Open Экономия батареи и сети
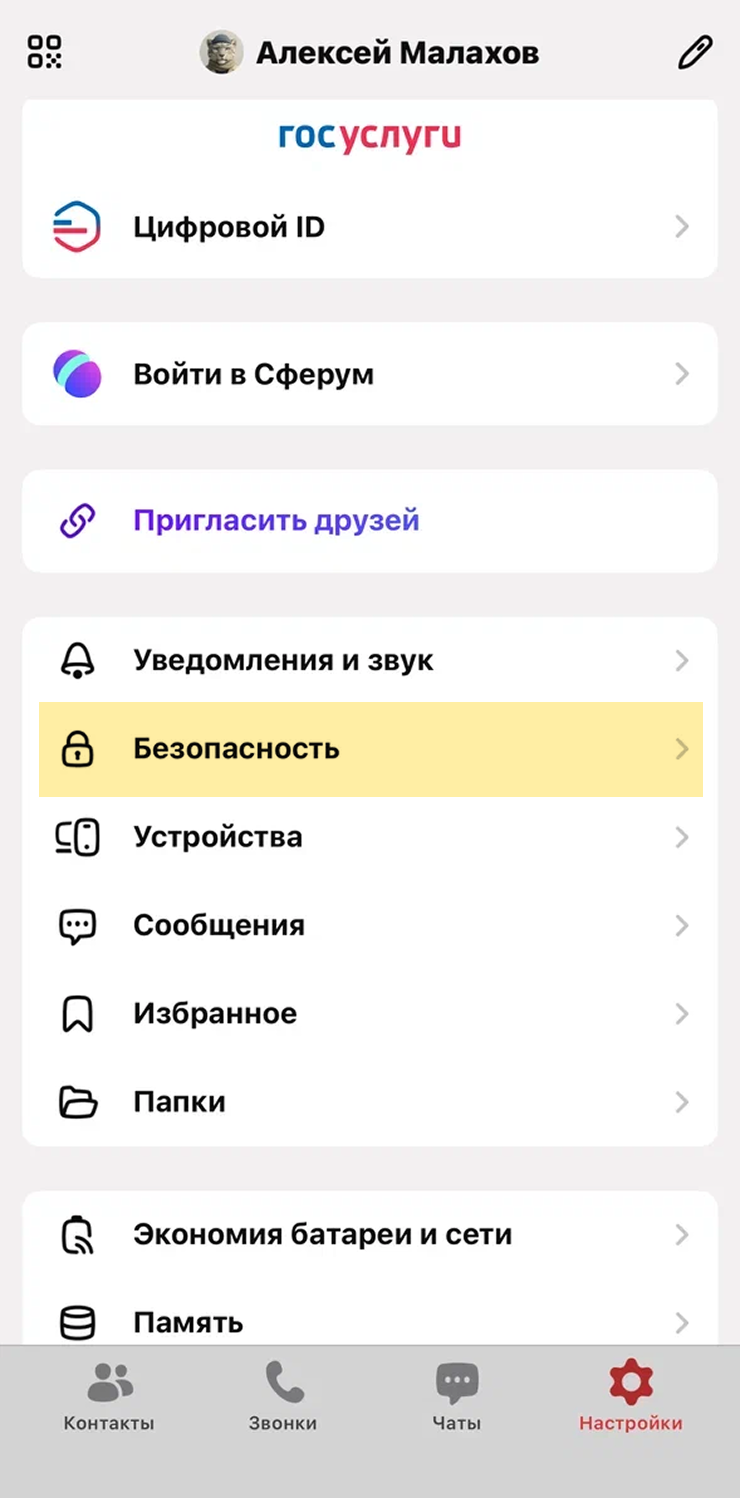Image resolution: width=740 pixels, height=1498 pixels. point(369,1235)
